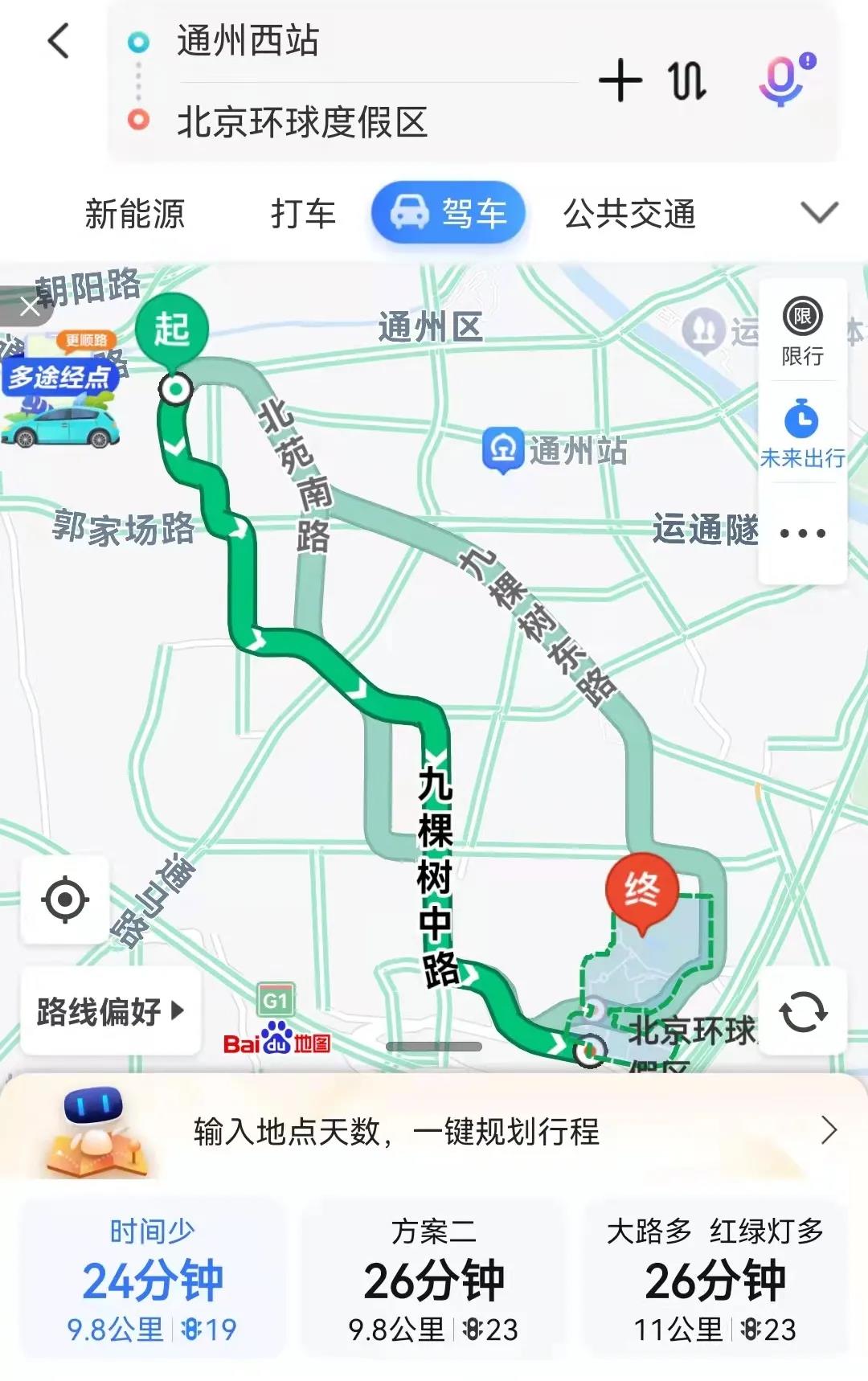This screenshot has height=1381, width=868.
Task: Go back using the top-left arrow
Action: (59, 40)
